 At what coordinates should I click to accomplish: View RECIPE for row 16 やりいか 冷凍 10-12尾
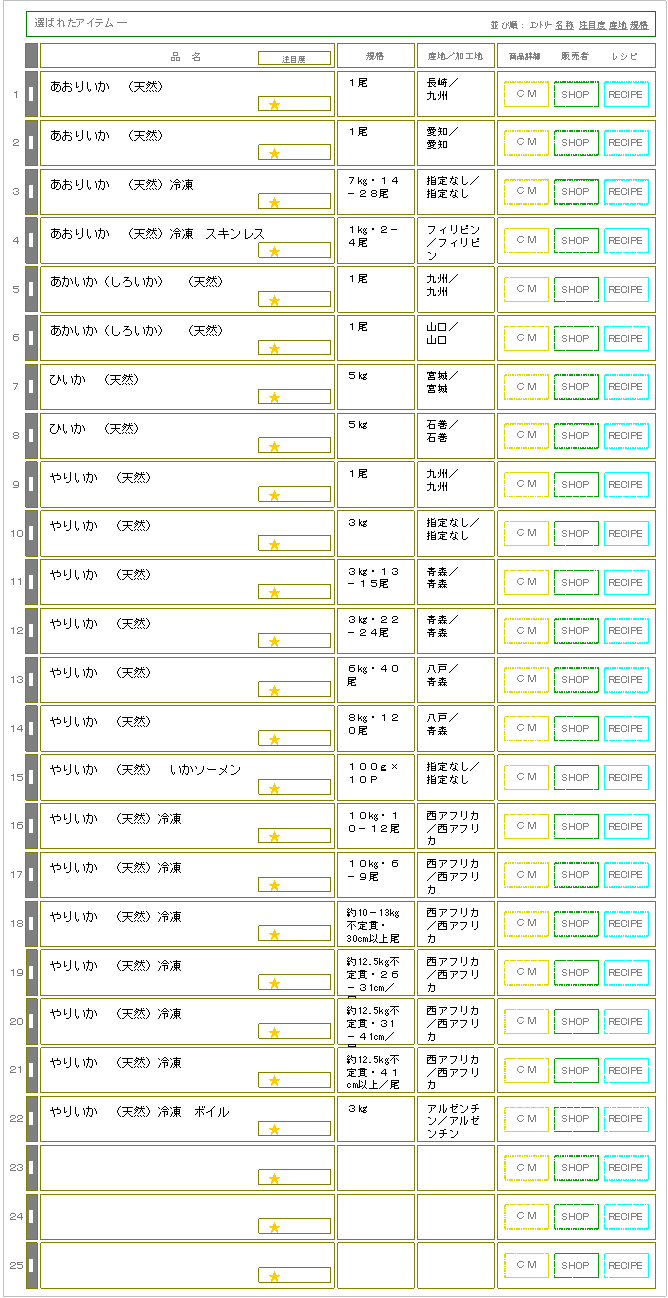[626, 826]
